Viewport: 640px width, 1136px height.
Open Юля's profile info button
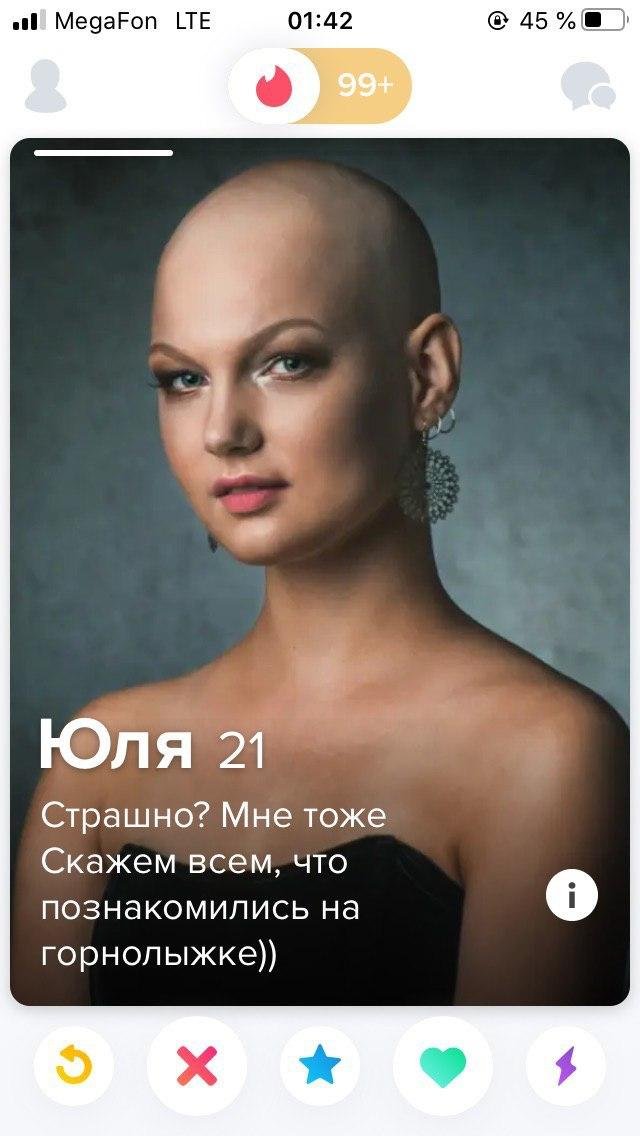pos(572,894)
